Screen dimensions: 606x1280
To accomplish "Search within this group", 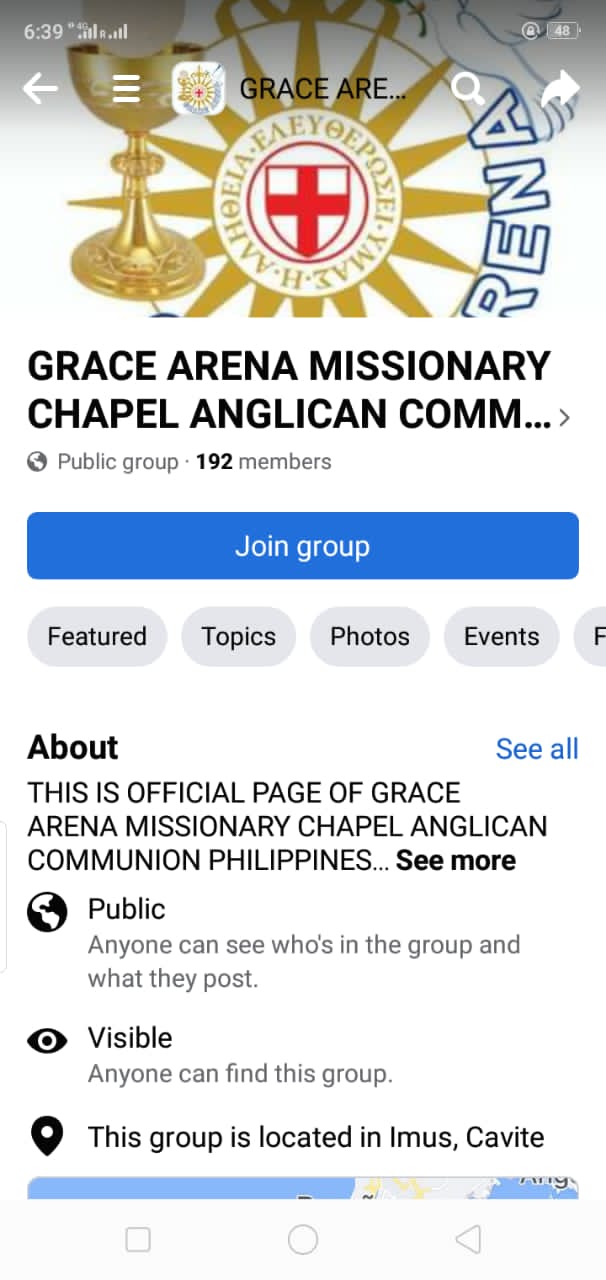I will pyautogui.click(x=468, y=89).
